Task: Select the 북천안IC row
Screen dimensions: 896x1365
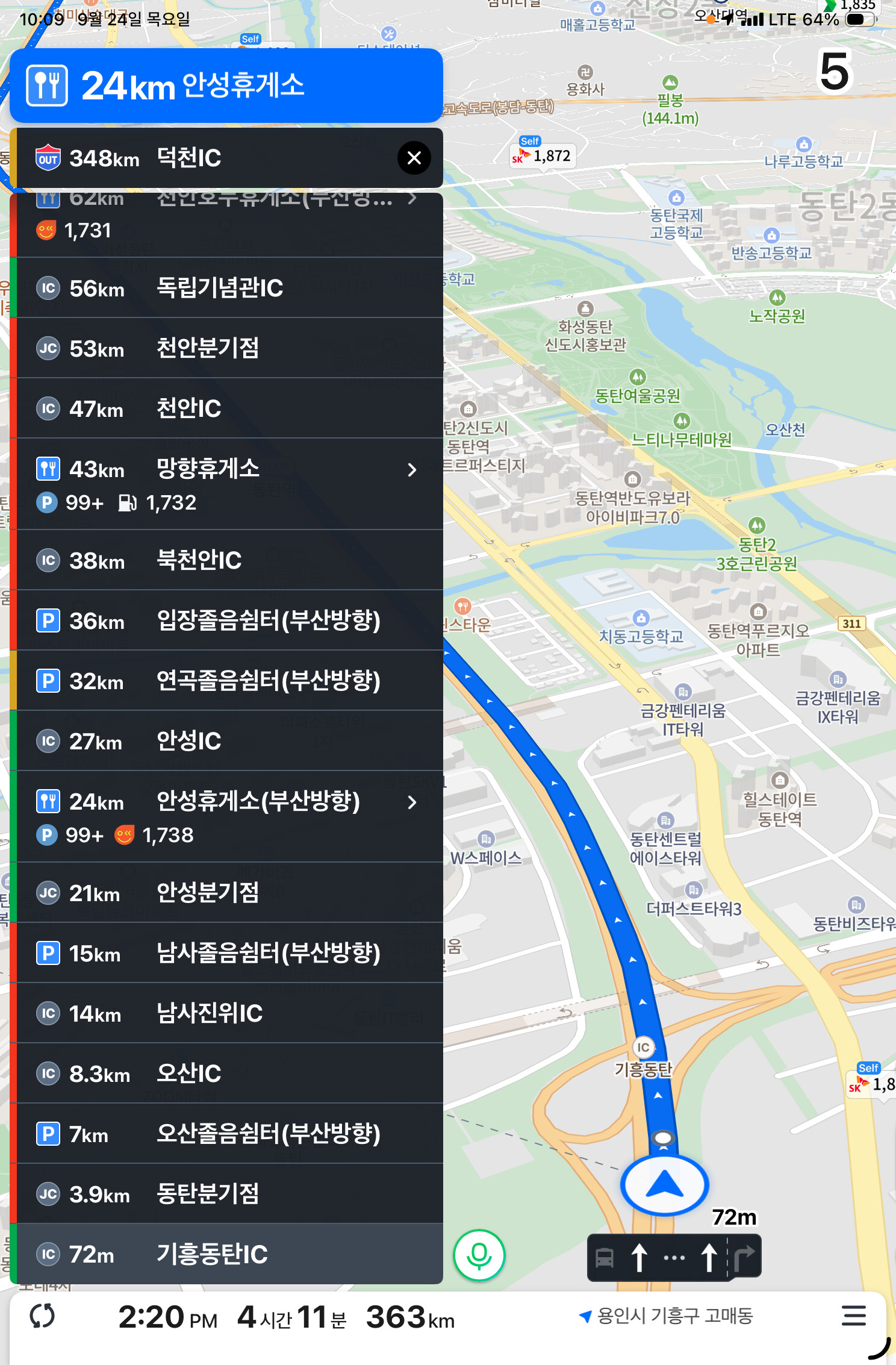Action: [x=229, y=560]
